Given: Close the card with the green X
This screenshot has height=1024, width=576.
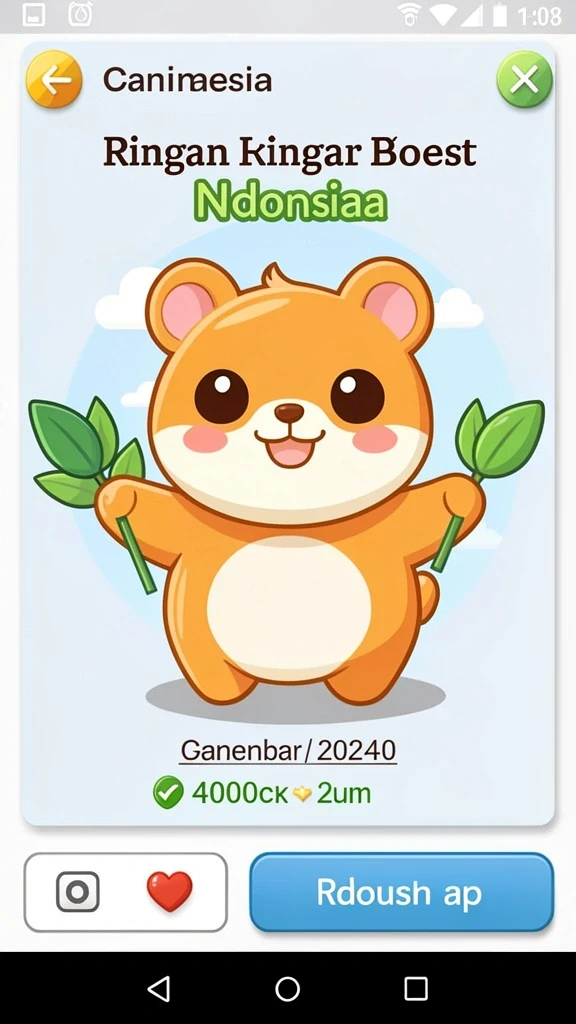Looking at the screenshot, I should pyautogui.click(x=524, y=80).
